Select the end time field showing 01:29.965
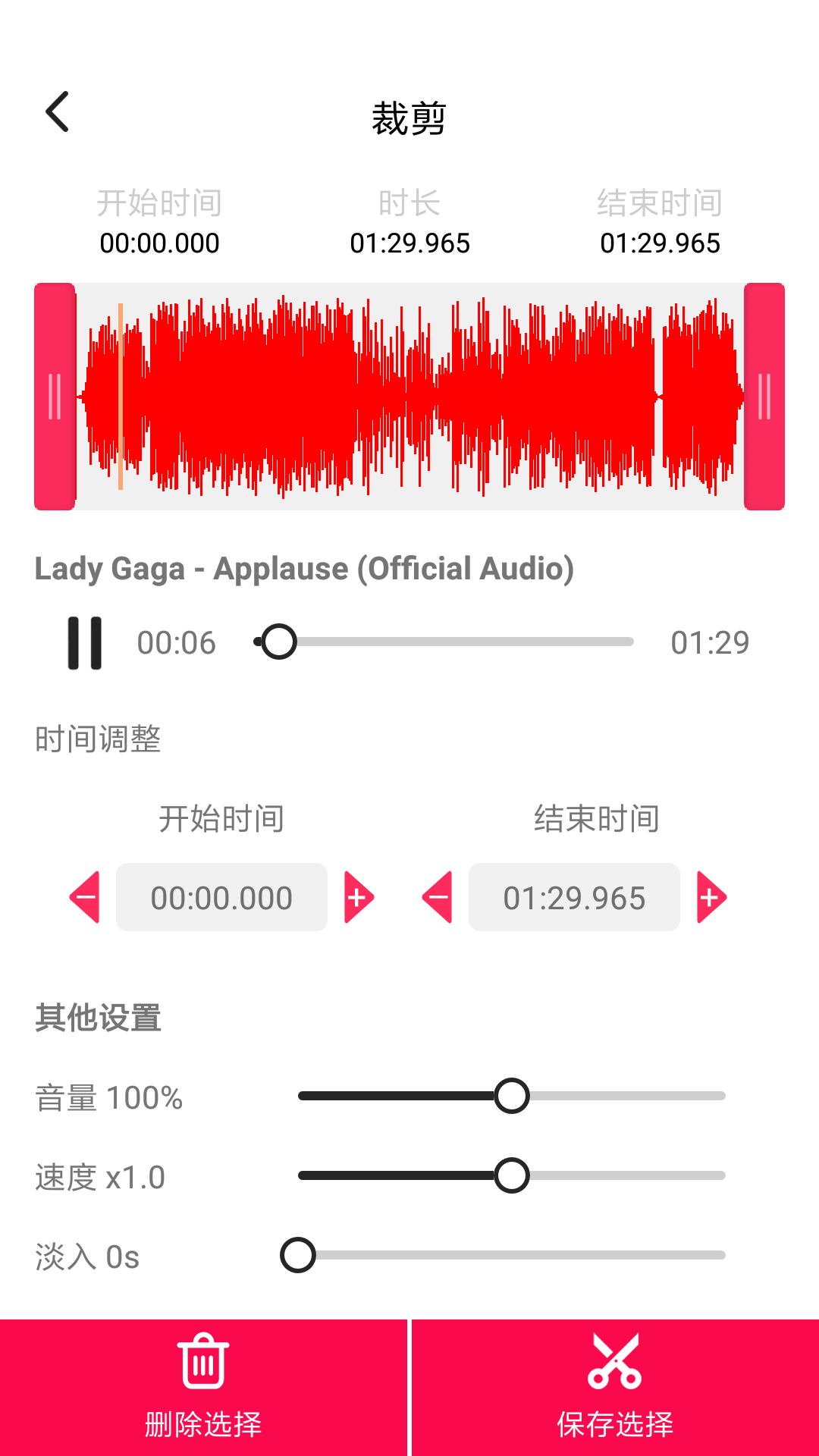Screen dimensions: 819x1456 point(574,896)
